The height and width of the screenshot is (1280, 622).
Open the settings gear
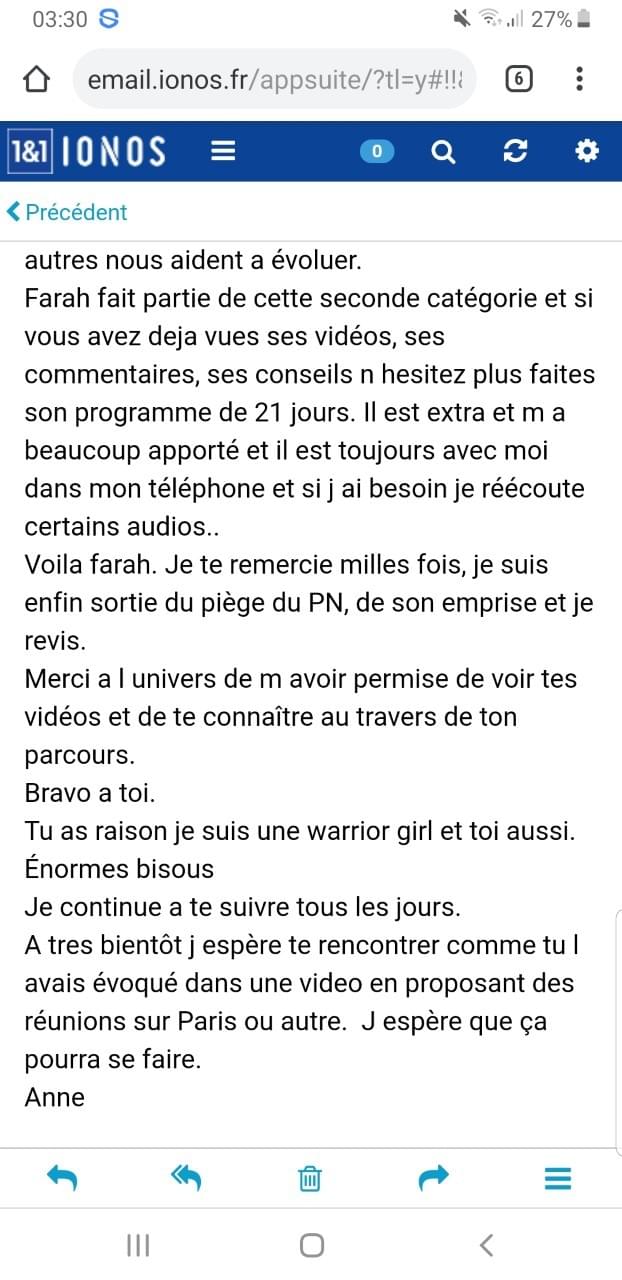(x=587, y=151)
